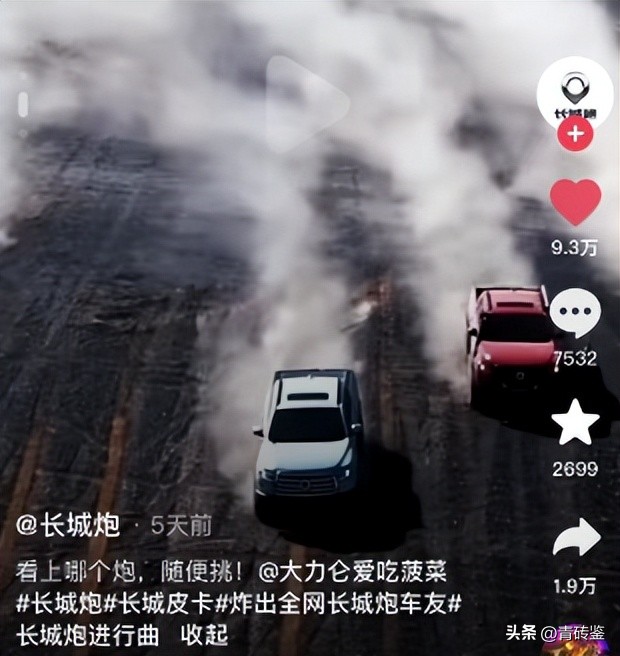Follow 长城炮 with the red plus button

click(x=575, y=133)
